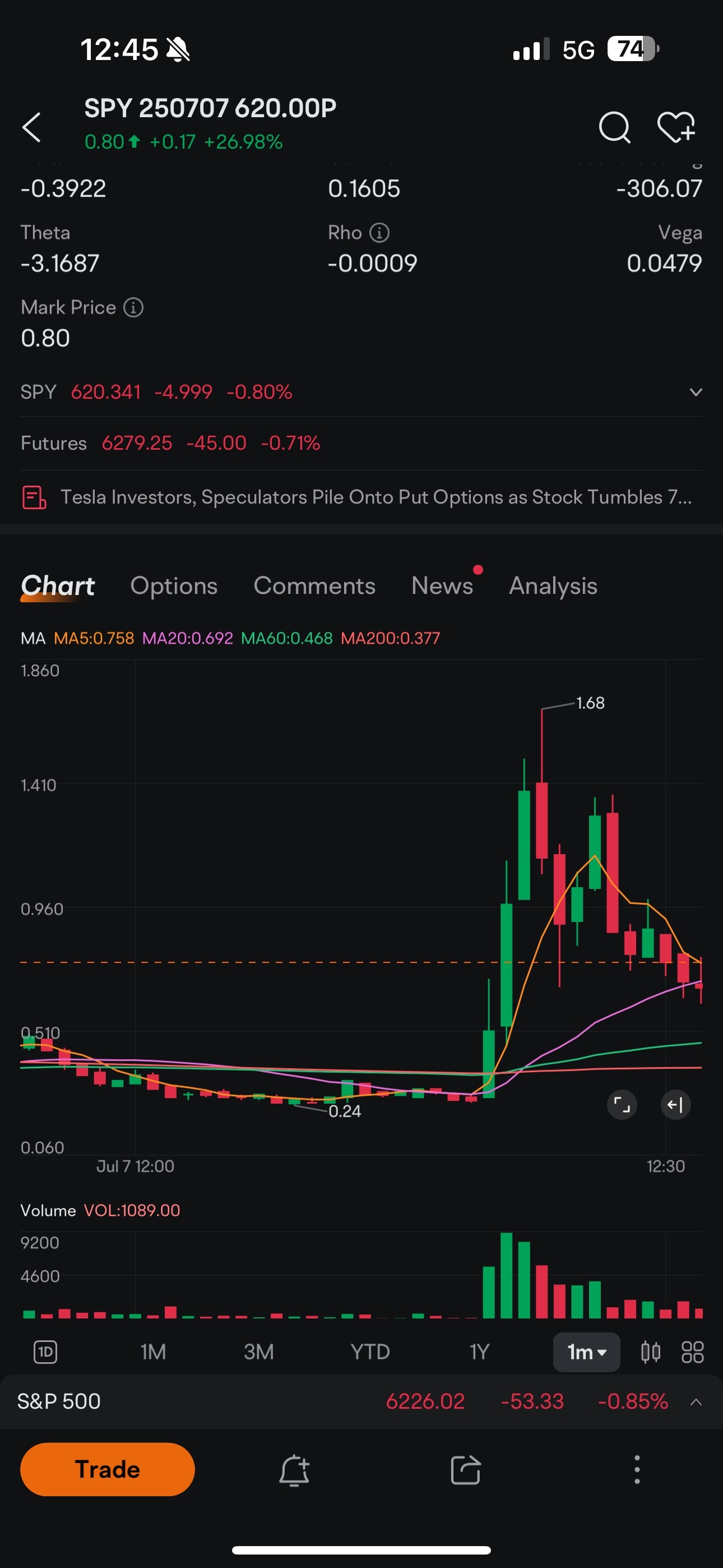The height and width of the screenshot is (1568, 723).
Task: Select the YTD chart range
Action: (x=369, y=1352)
